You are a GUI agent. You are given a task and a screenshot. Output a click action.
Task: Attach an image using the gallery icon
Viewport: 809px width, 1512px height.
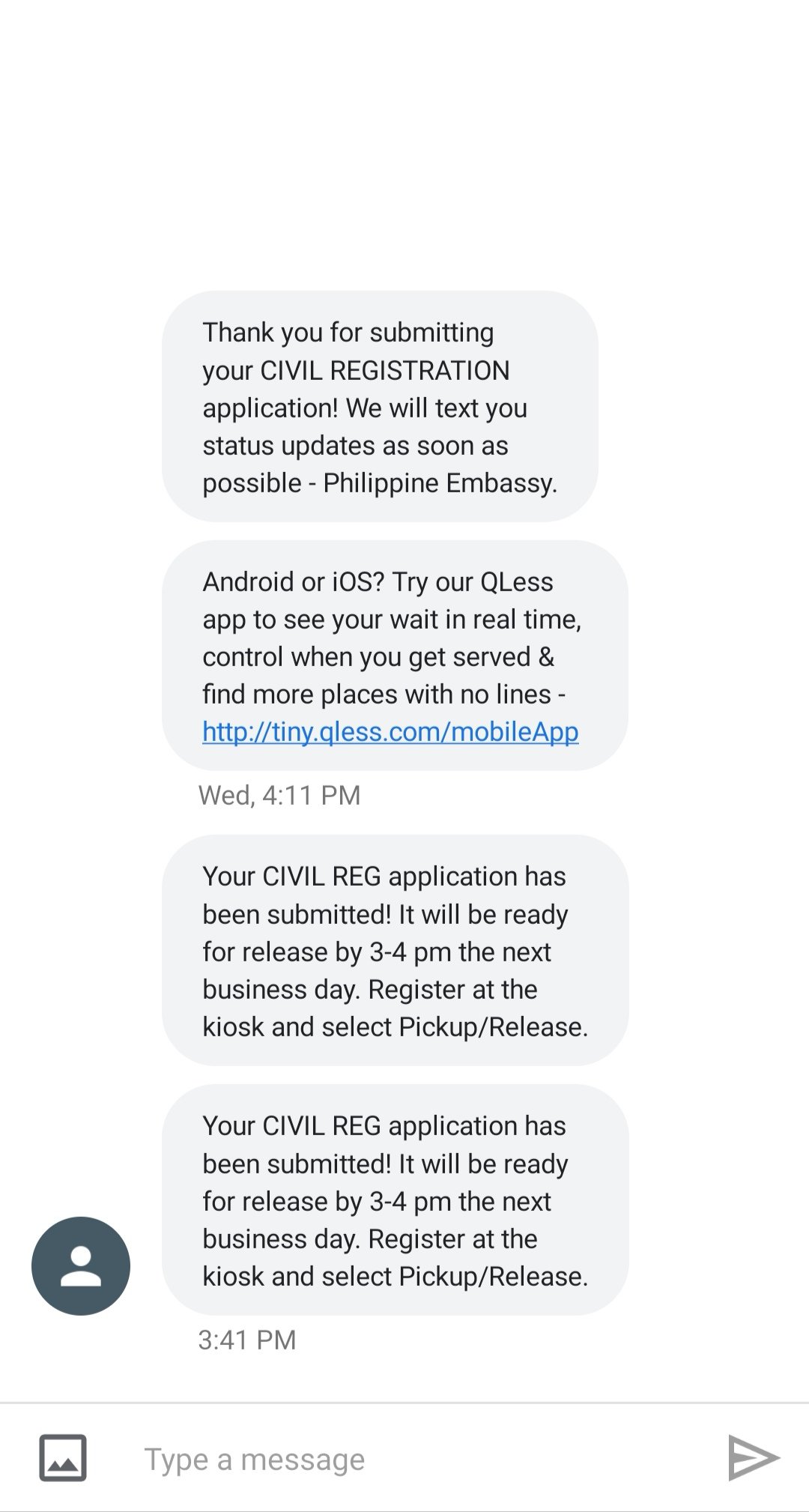[x=63, y=1458]
